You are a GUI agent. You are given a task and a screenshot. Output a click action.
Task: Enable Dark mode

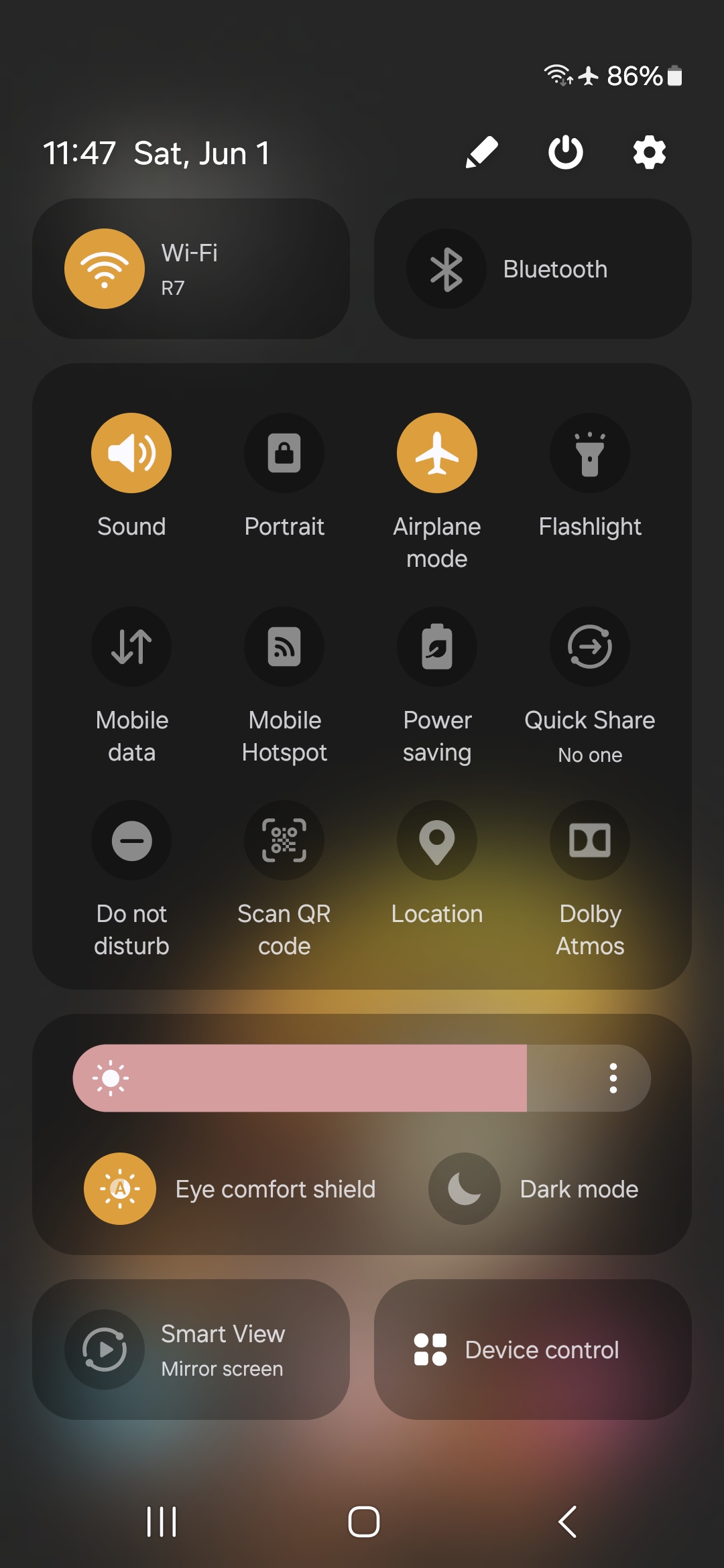pyautogui.click(x=465, y=1189)
